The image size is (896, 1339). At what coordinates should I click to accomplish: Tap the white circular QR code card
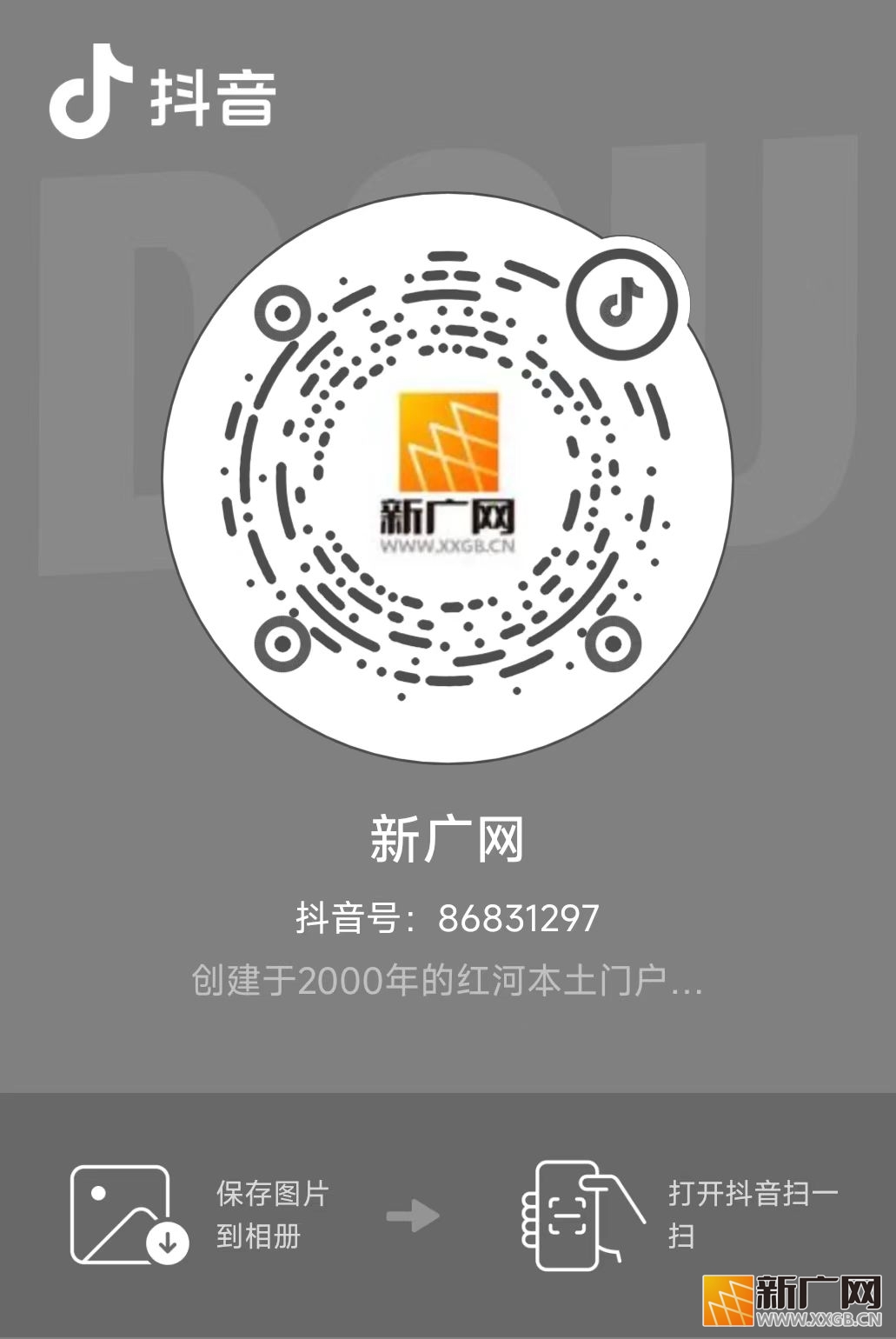pyautogui.click(x=448, y=485)
